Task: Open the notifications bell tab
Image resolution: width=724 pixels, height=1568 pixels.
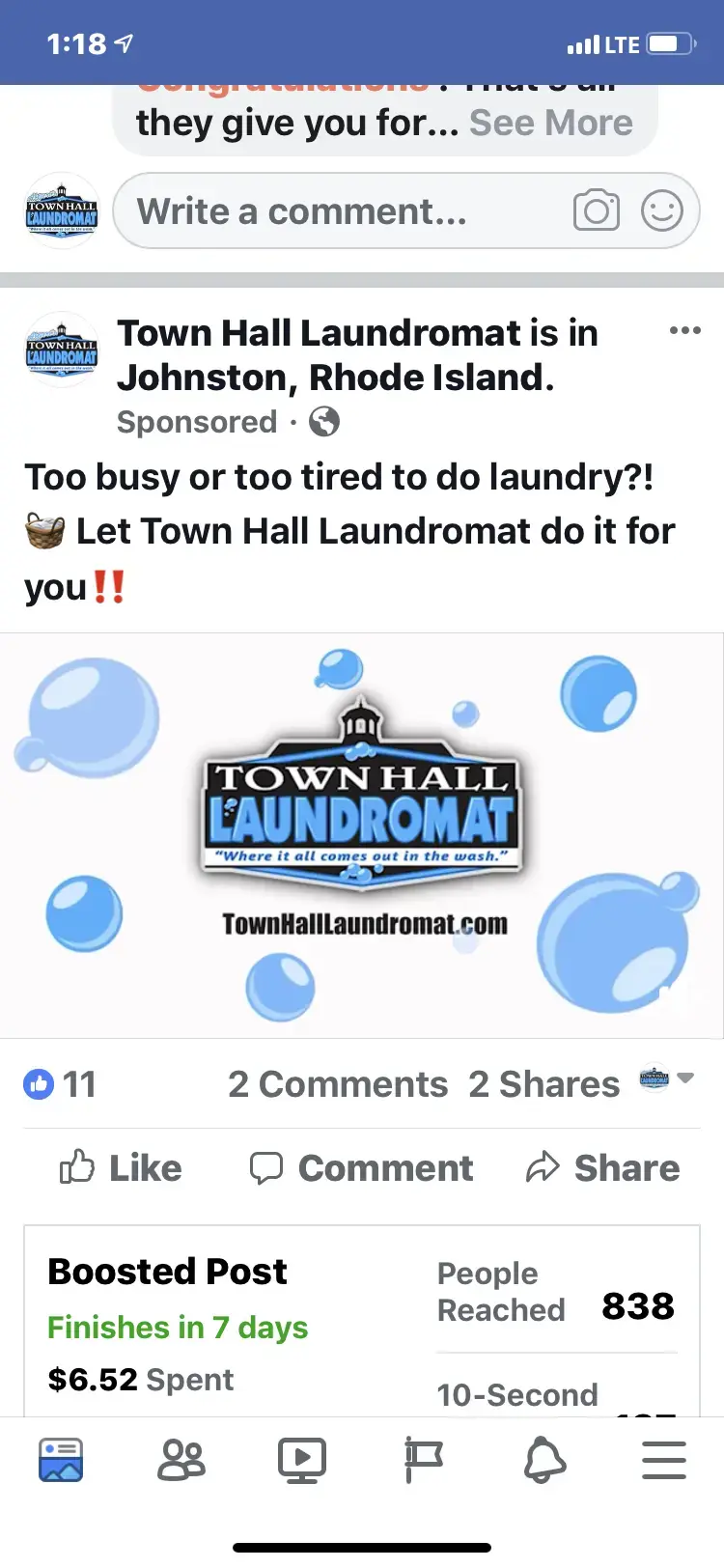Action: 544,1460
